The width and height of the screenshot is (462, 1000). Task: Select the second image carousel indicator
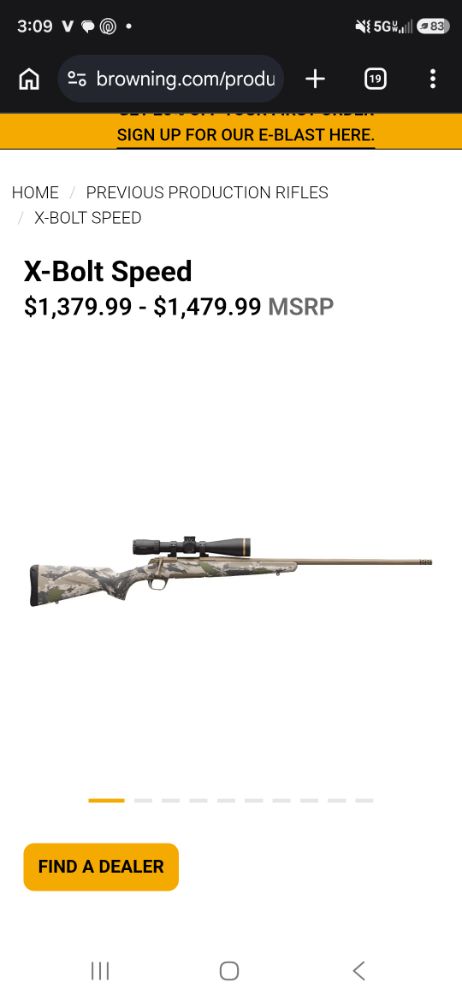[143, 800]
